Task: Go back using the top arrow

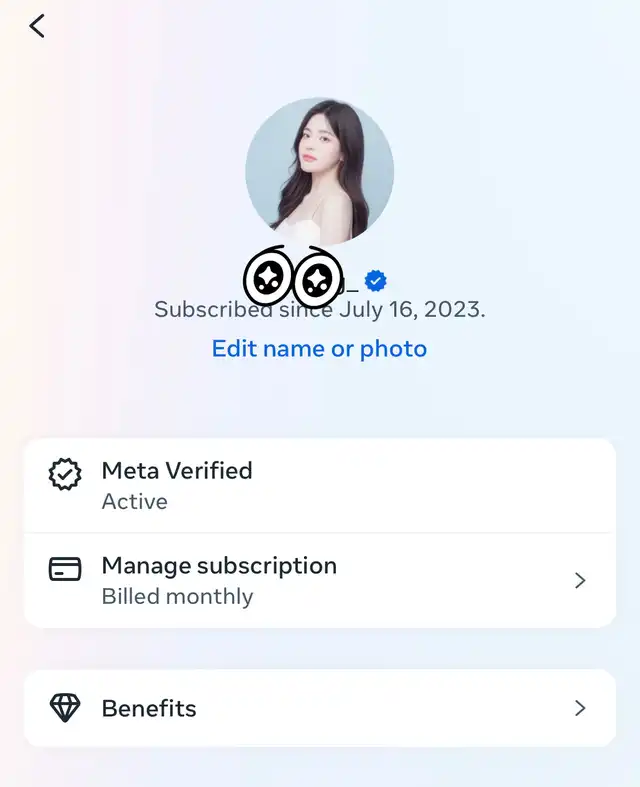Action: point(37,27)
